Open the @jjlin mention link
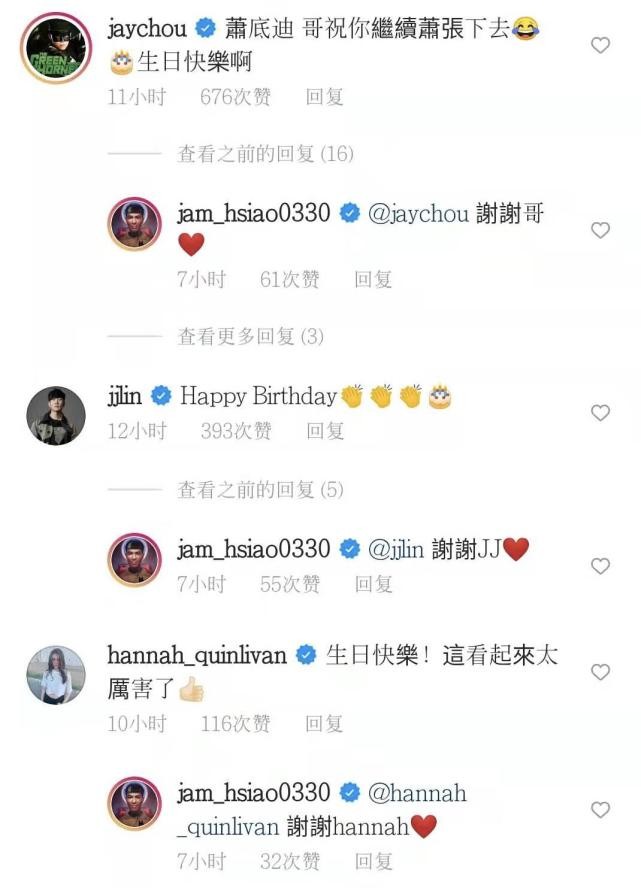The height and width of the screenshot is (888, 641). [x=396, y=549]
